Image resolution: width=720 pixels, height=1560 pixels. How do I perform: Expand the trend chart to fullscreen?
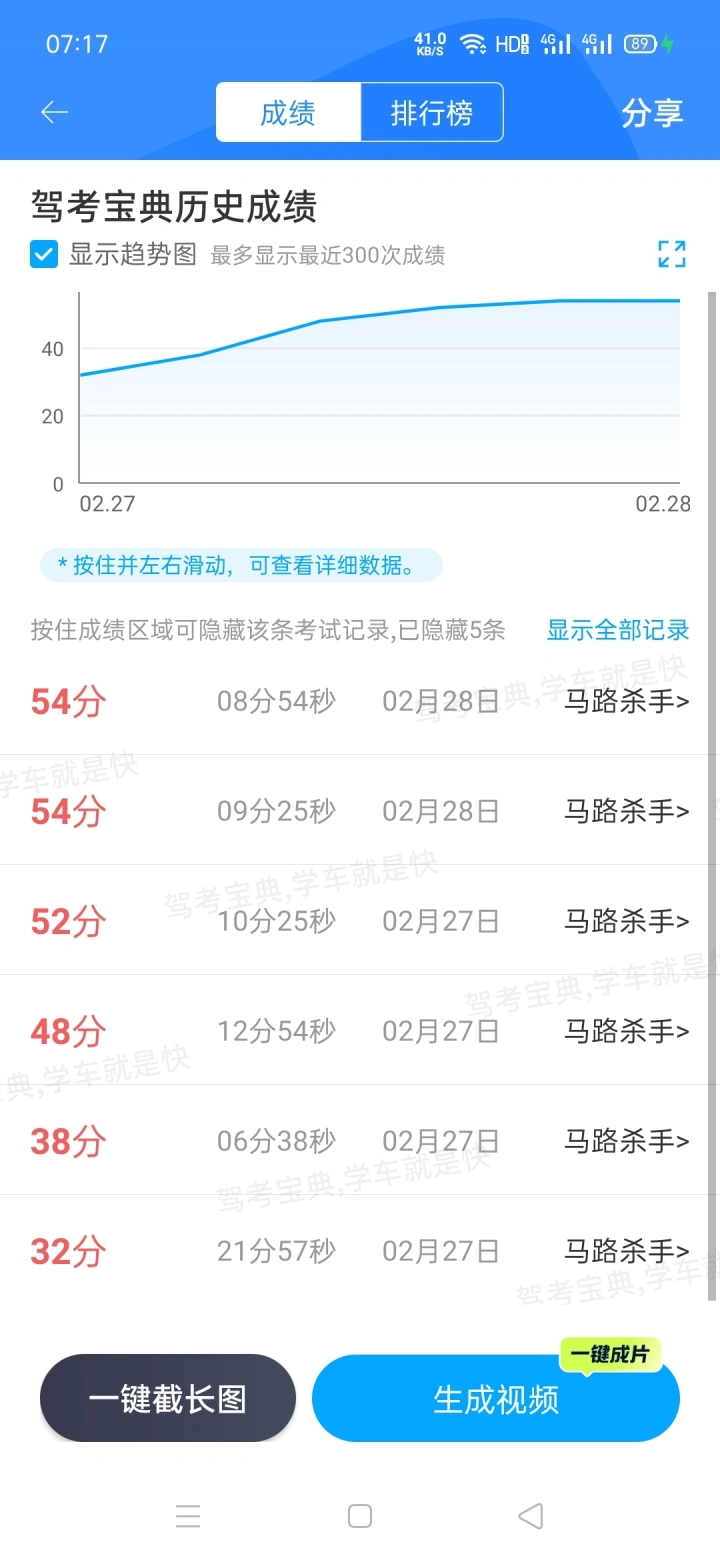coord(672,254)
